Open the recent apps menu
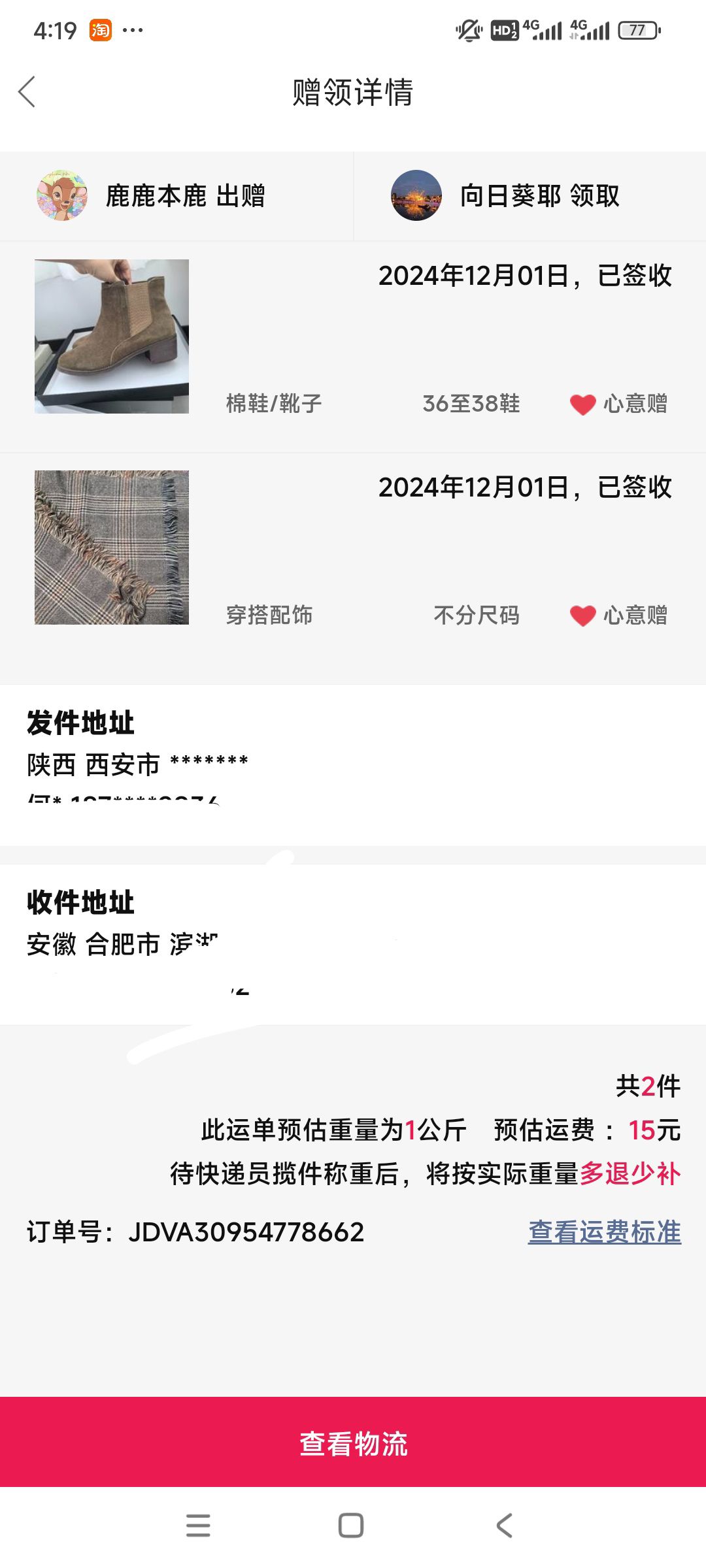Image resolution: width=706 pixels, height=1568 pixels. tap(198, 1526)
